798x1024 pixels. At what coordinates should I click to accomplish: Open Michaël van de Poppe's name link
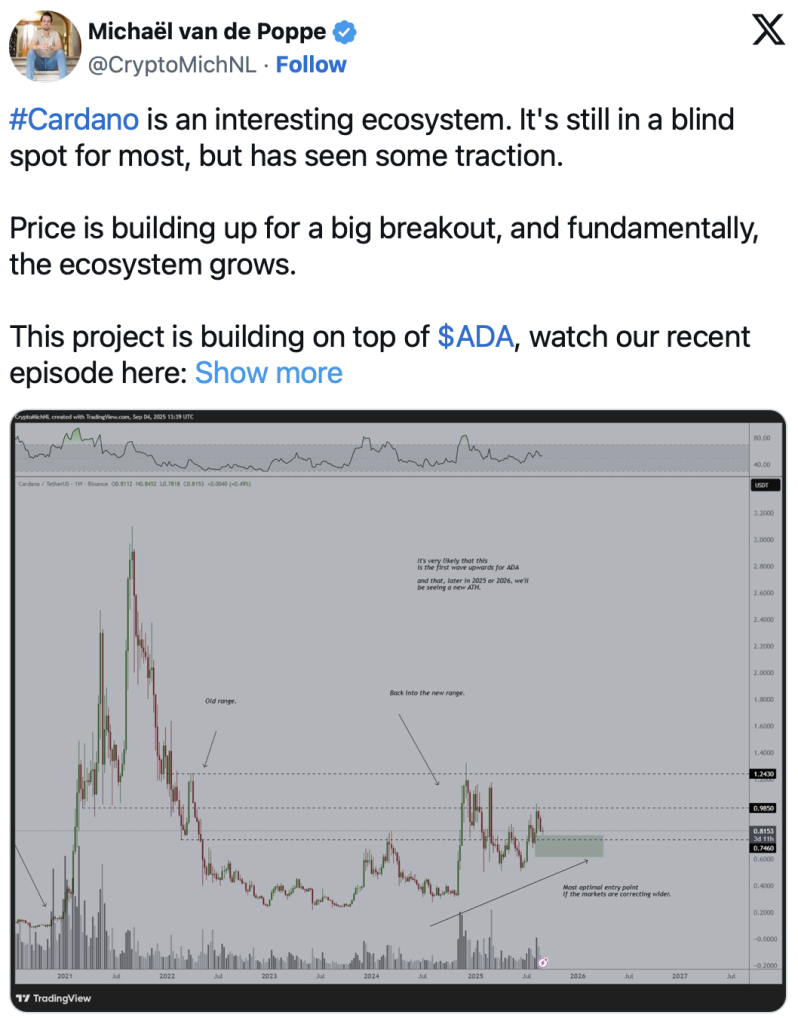point(207,32)
